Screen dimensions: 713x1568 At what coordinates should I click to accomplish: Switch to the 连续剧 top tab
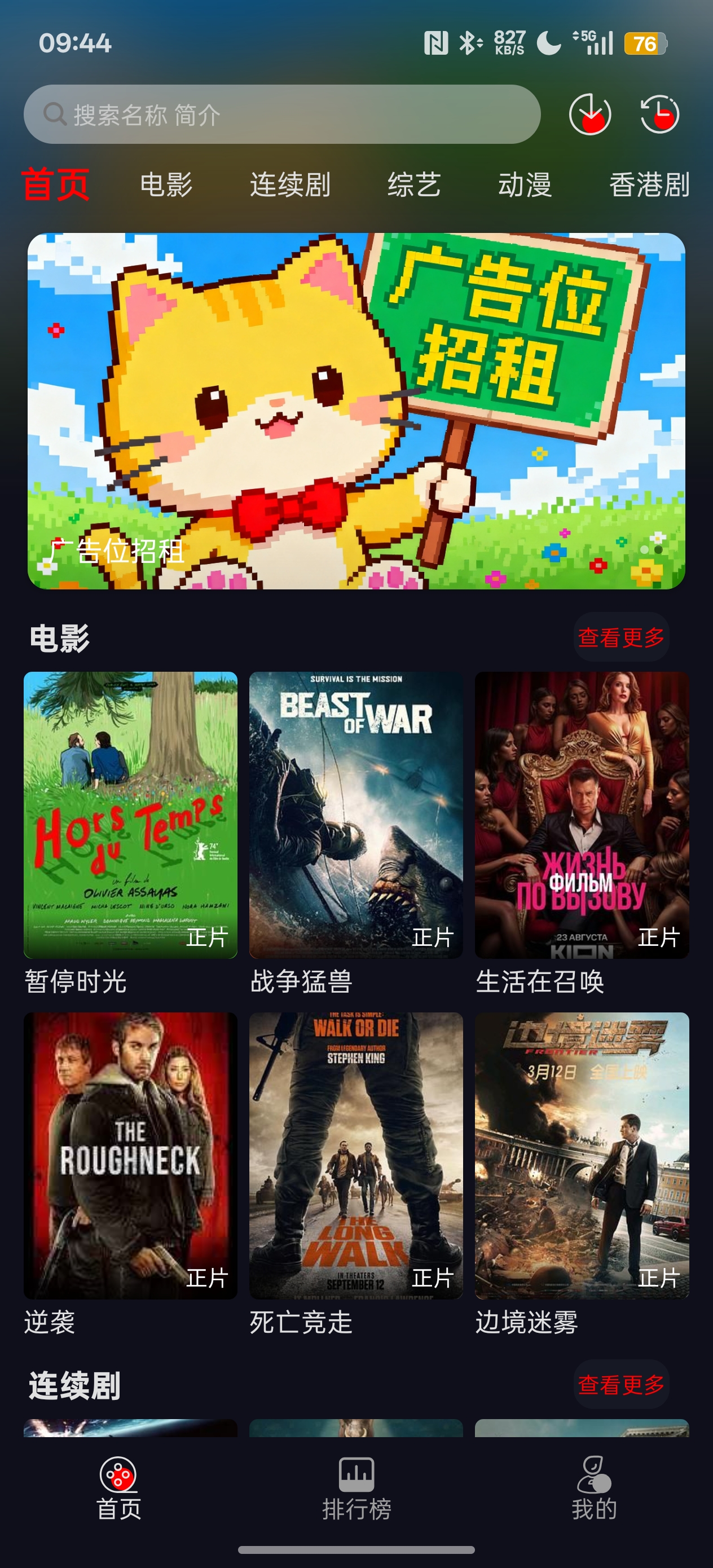290,185
